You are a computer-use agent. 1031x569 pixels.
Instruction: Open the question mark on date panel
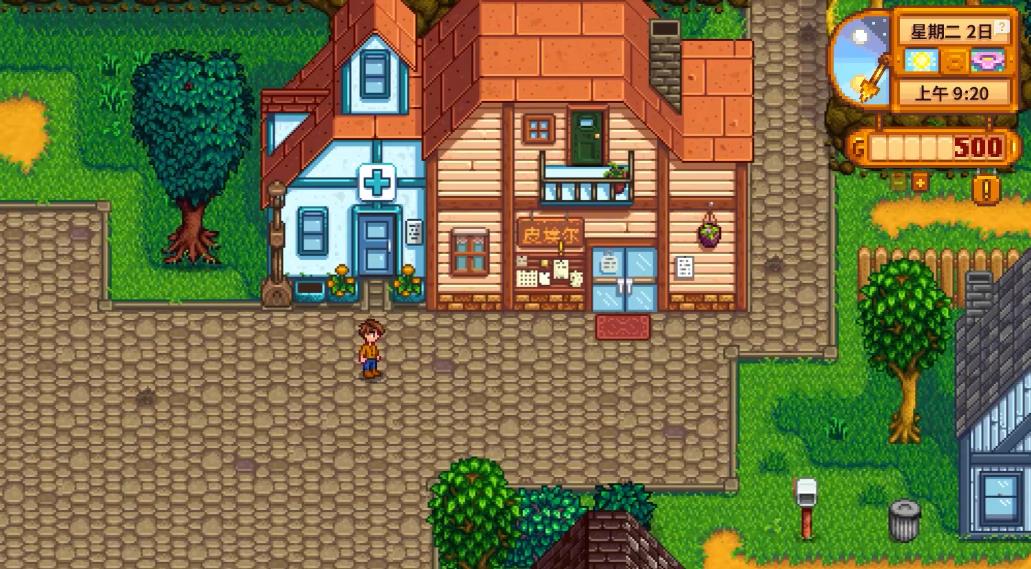click(1001, 26)
